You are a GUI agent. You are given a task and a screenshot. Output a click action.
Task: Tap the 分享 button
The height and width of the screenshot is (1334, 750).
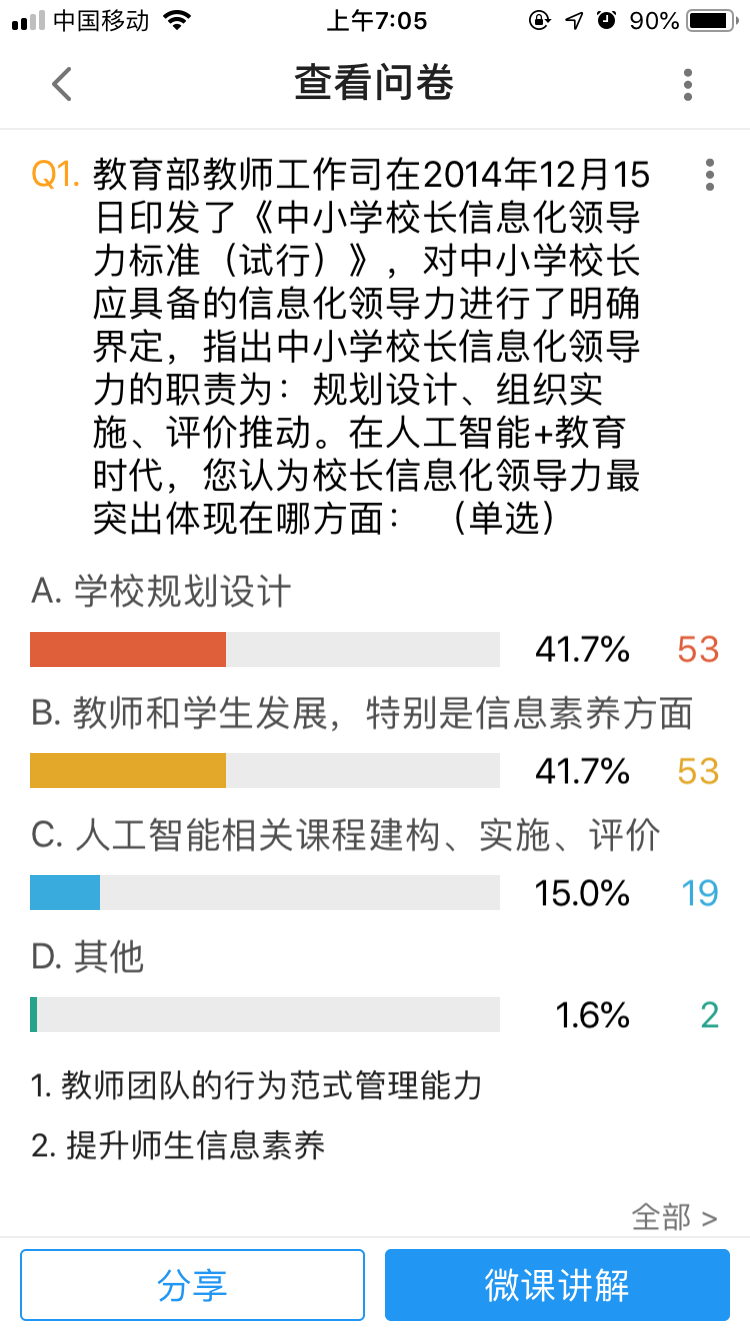coord(192,1285)
